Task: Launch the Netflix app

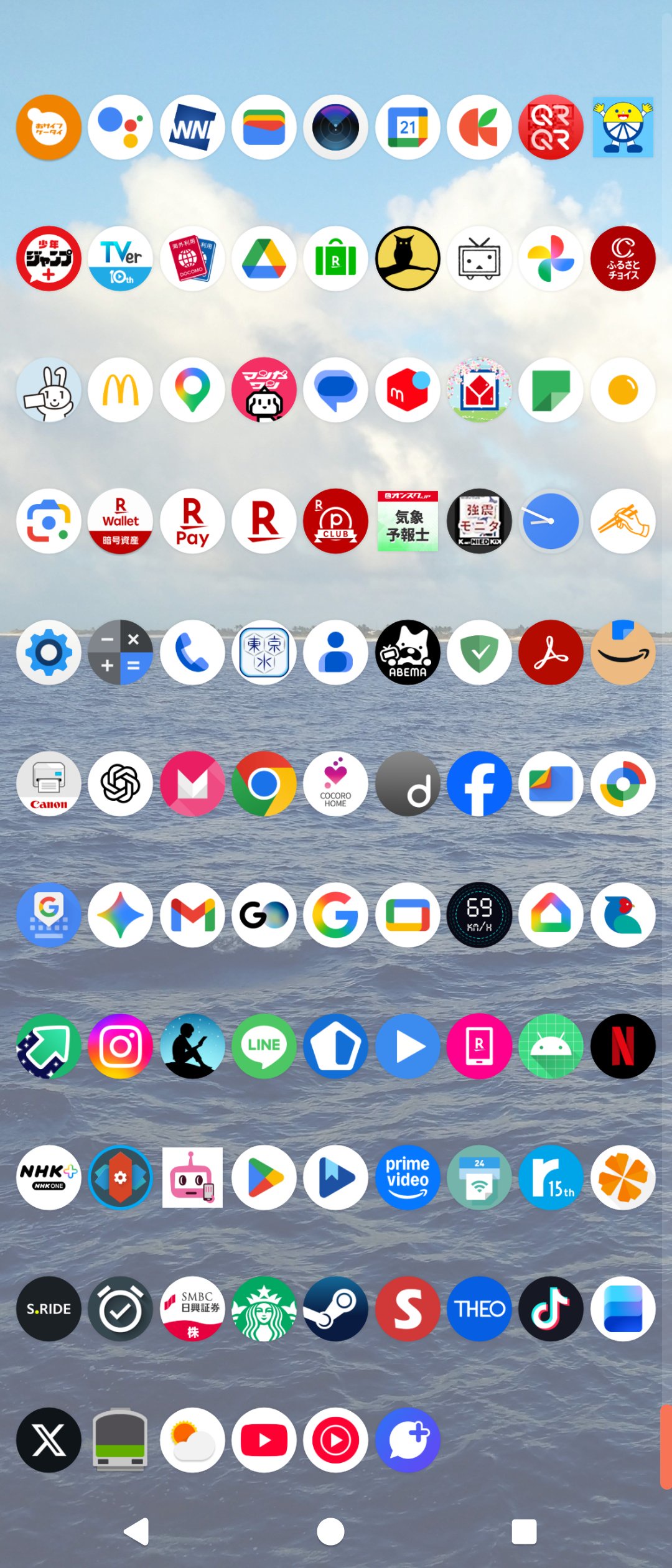Action: 623,1047
